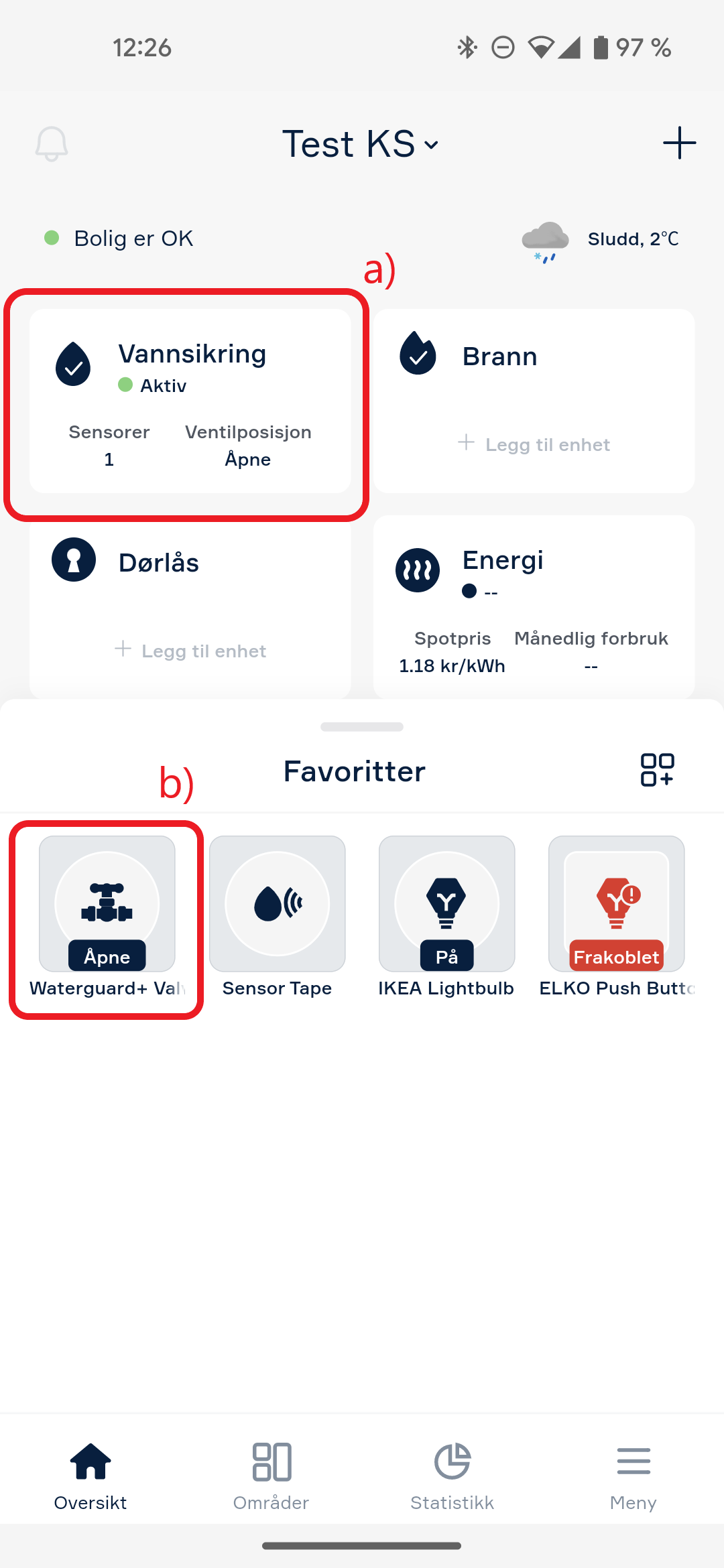Image resolution: width=724 pixels, height=1568 pixels.
Task: Edit favorites with the grid-plus icon
Action: pyautogui.click(x=657, y=770)
